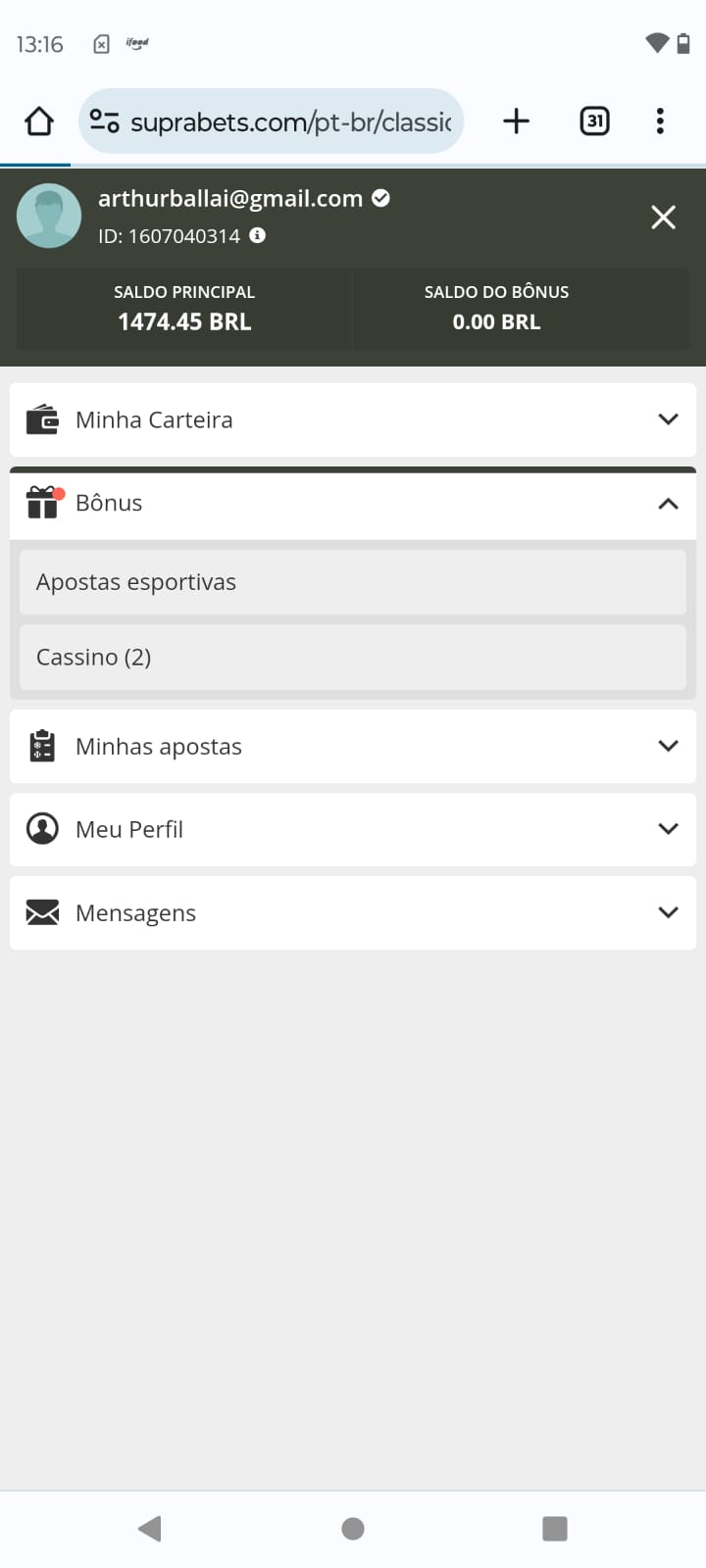The width and height of the screenshot is (706, 1568).
Task: Open a new browser tab
Action: click(516, 122)
